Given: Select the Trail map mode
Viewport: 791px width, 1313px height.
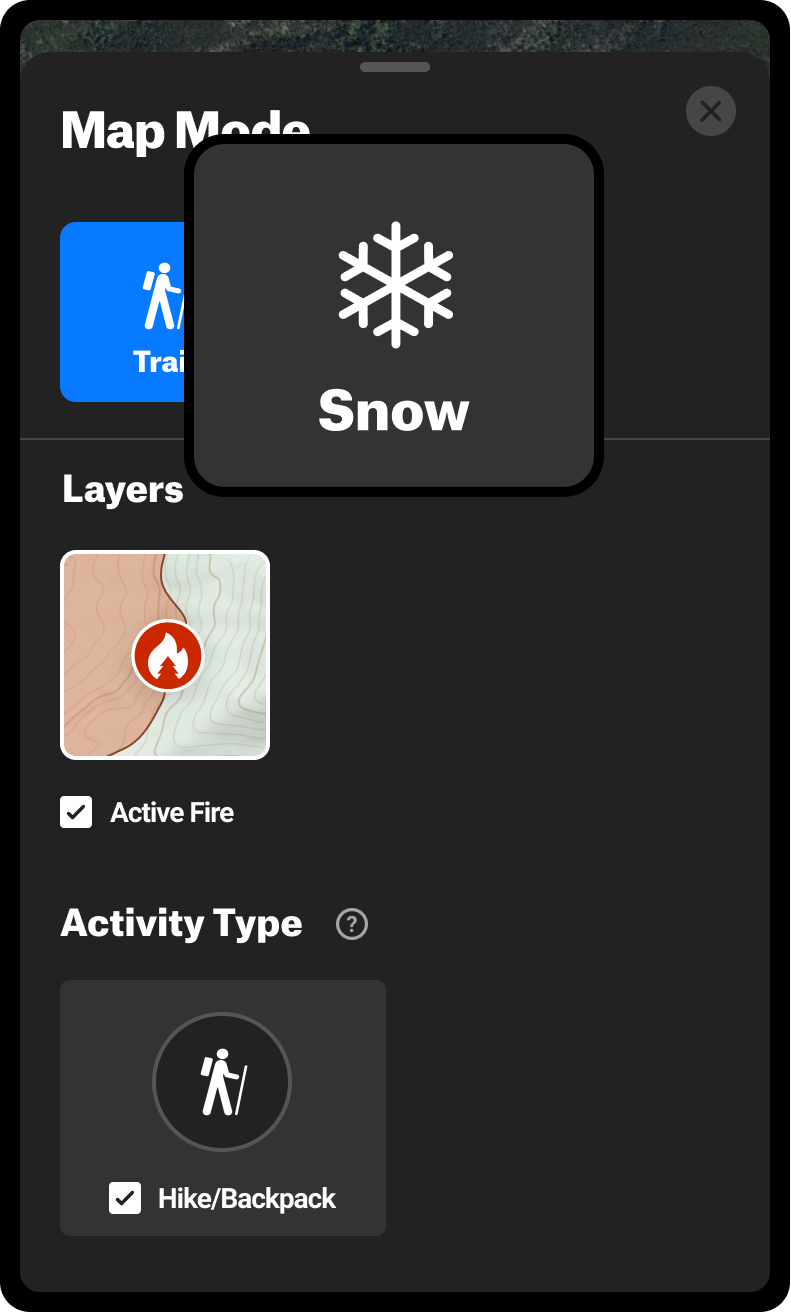Looking at the screenshot, I should [x=123, y=312].
